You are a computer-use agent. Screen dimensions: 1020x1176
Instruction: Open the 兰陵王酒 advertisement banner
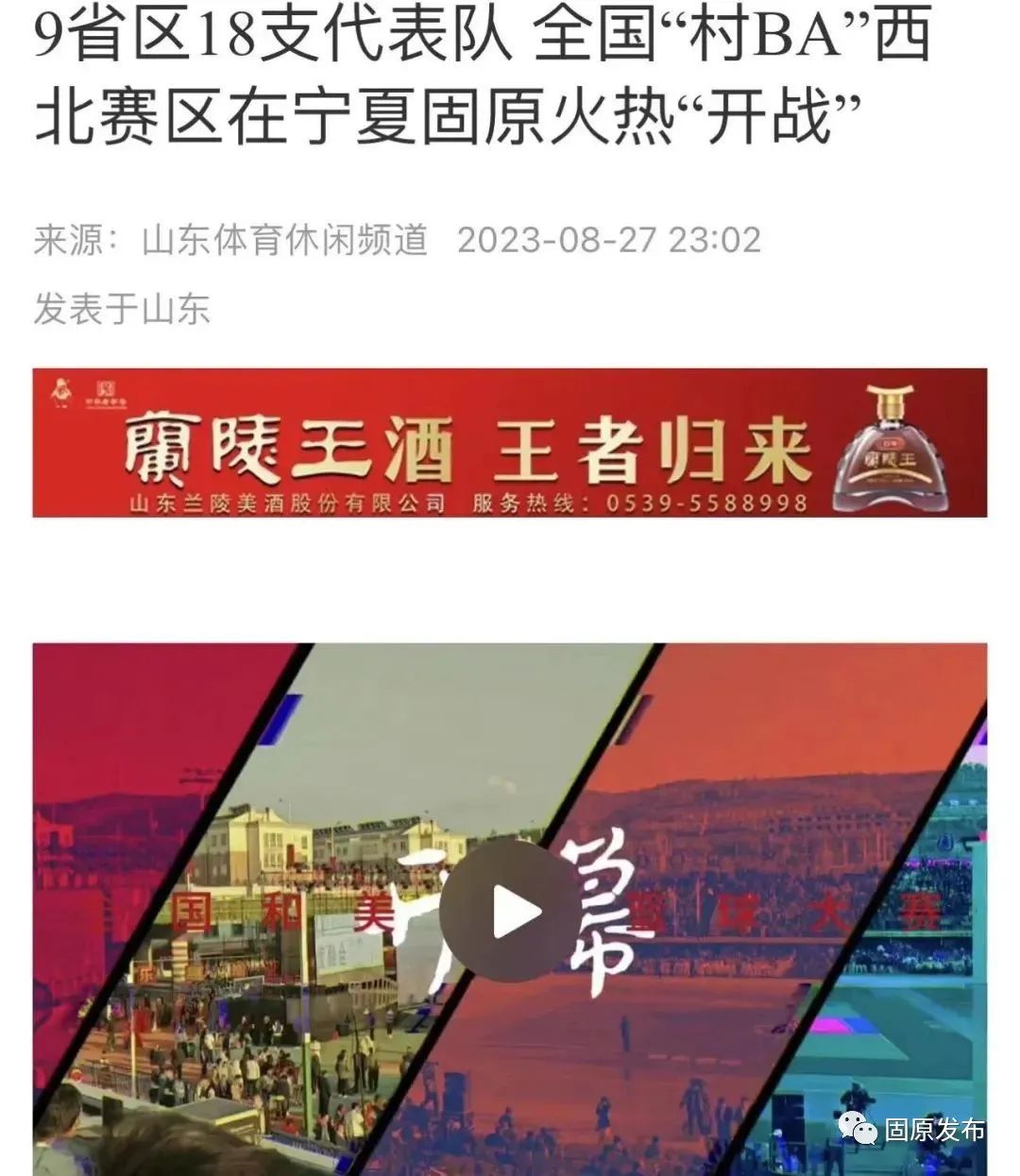click(x=510, y=443)
